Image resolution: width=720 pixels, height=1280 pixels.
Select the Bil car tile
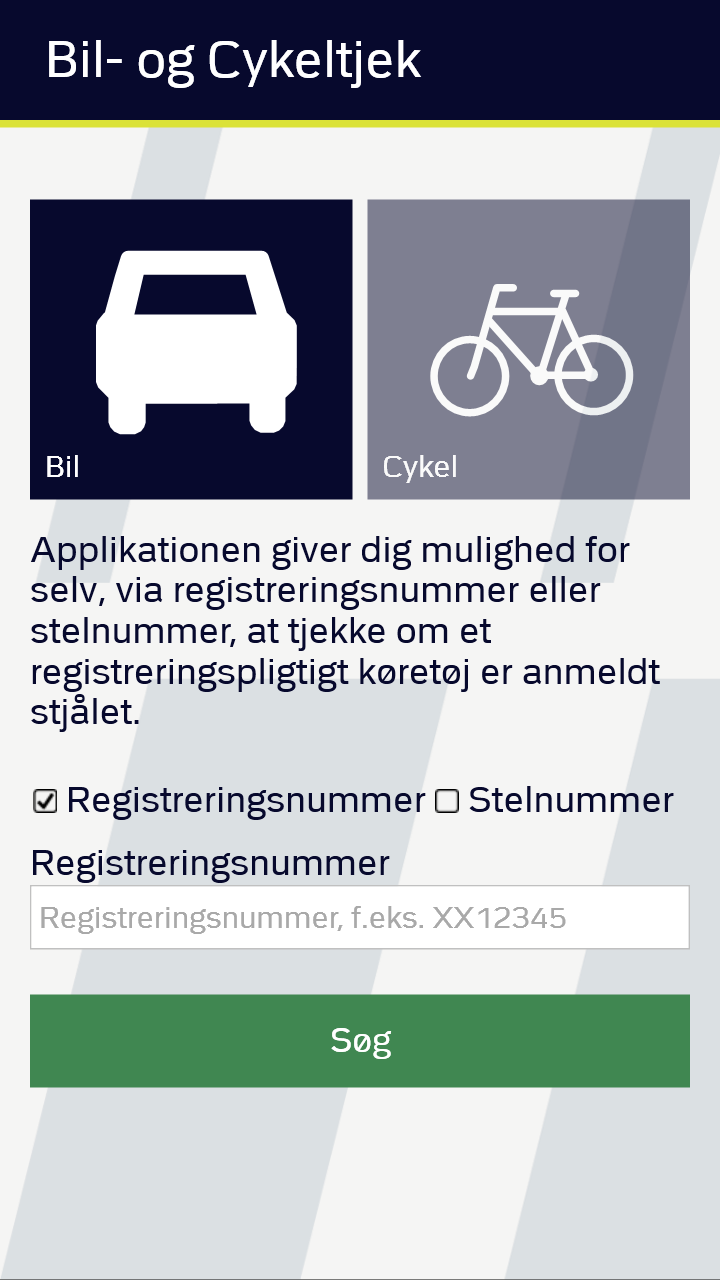pyautogui.click(x=191, y=349)
